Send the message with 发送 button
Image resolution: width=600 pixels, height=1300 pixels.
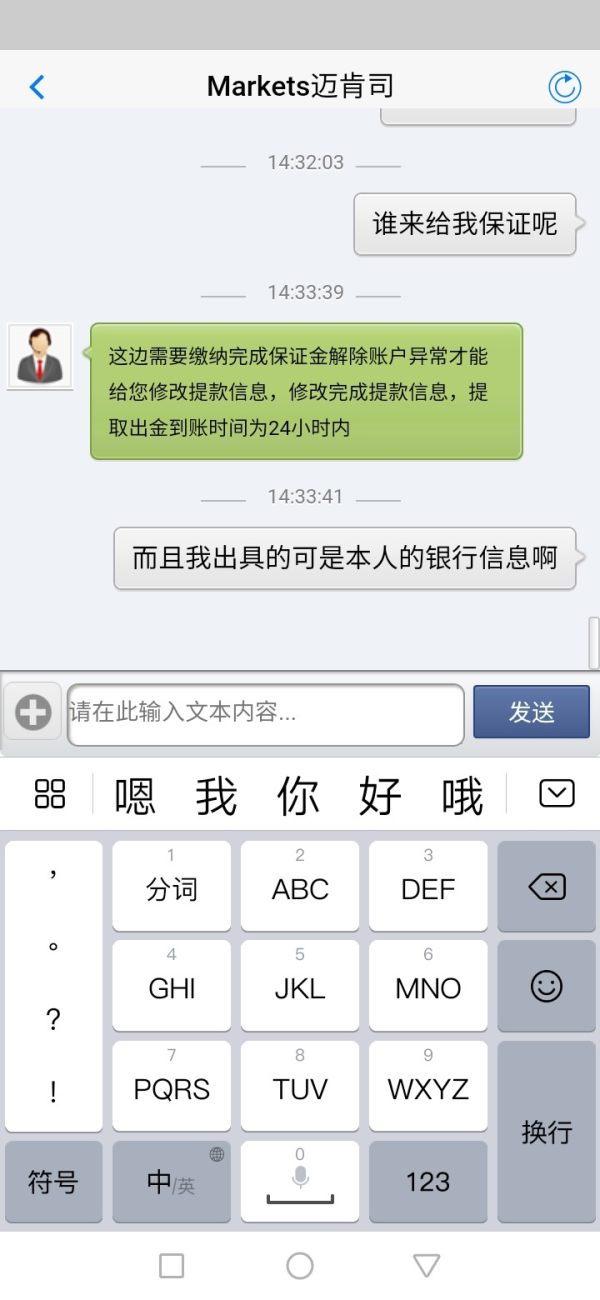531,712
